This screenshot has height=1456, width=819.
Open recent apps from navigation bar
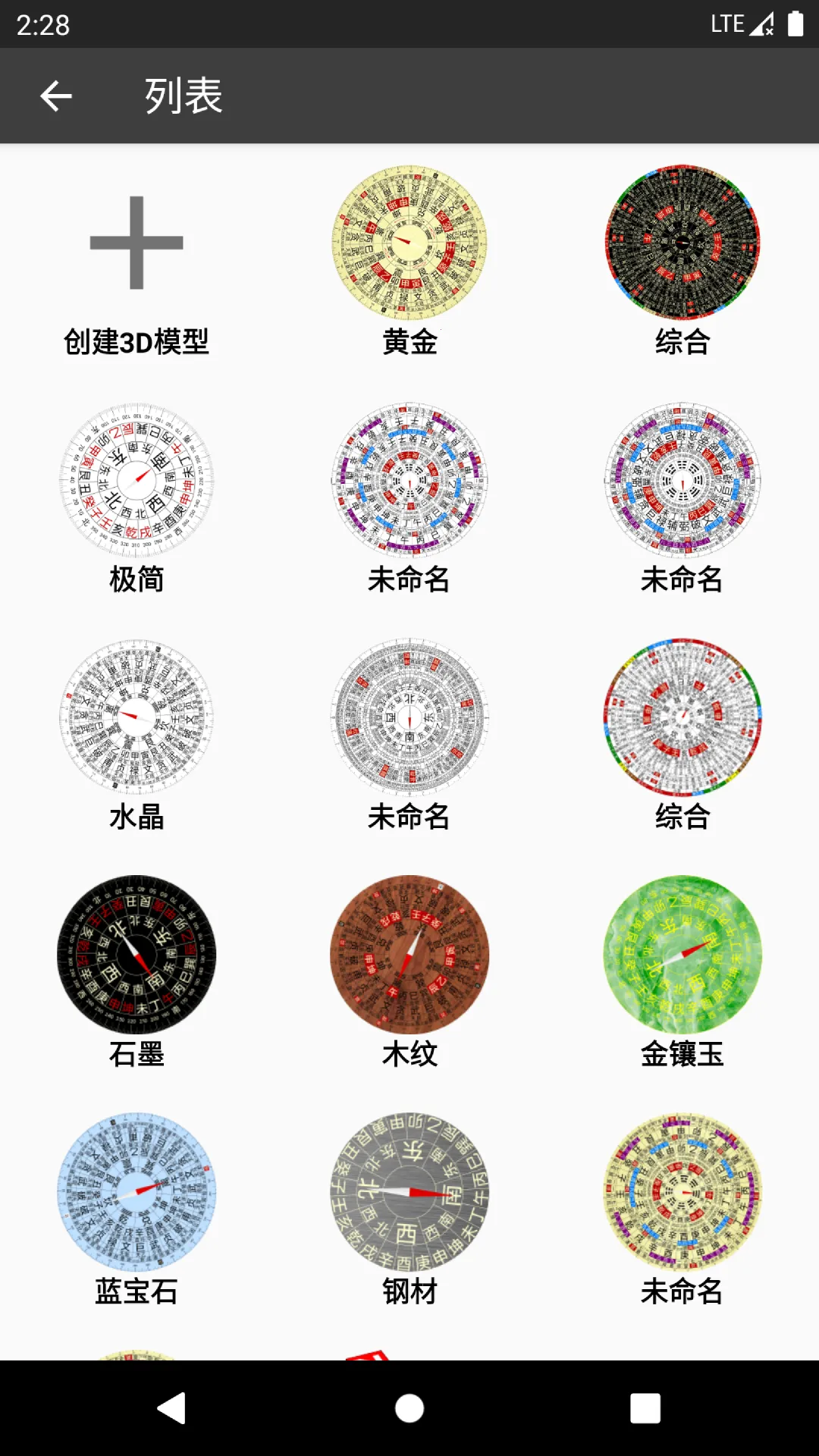click(x=645, y=1408)
